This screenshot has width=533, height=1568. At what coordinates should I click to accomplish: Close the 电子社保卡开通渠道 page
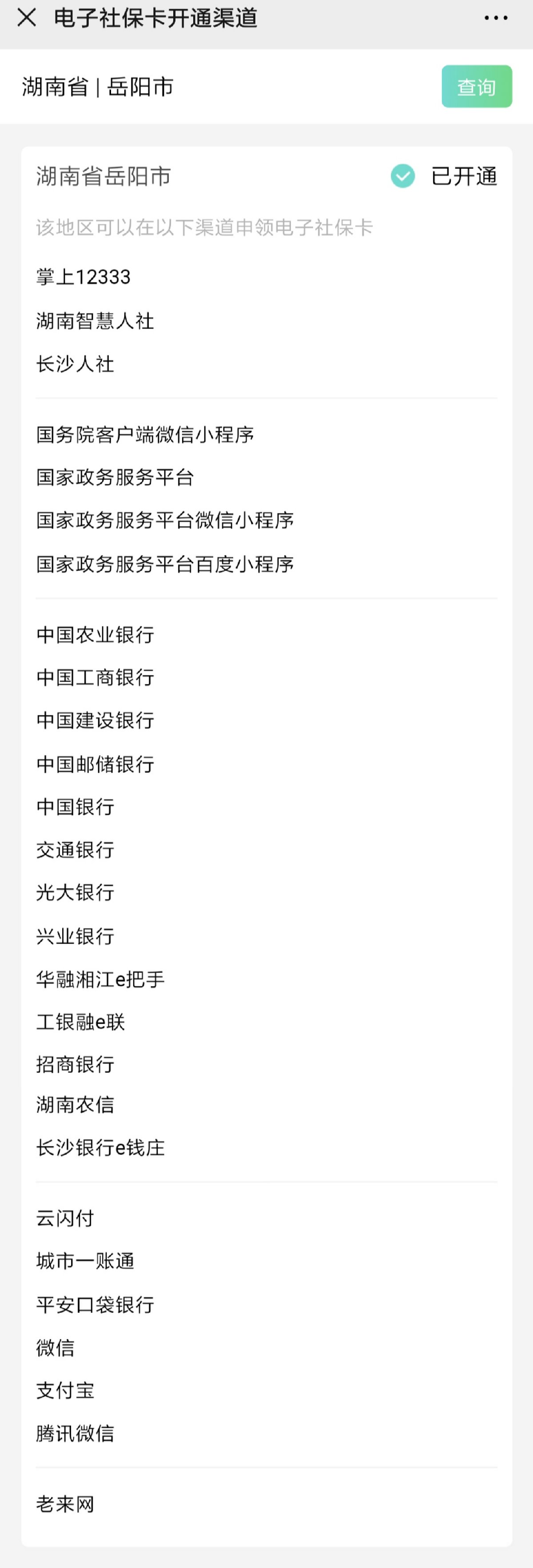[x=27, y=18]
